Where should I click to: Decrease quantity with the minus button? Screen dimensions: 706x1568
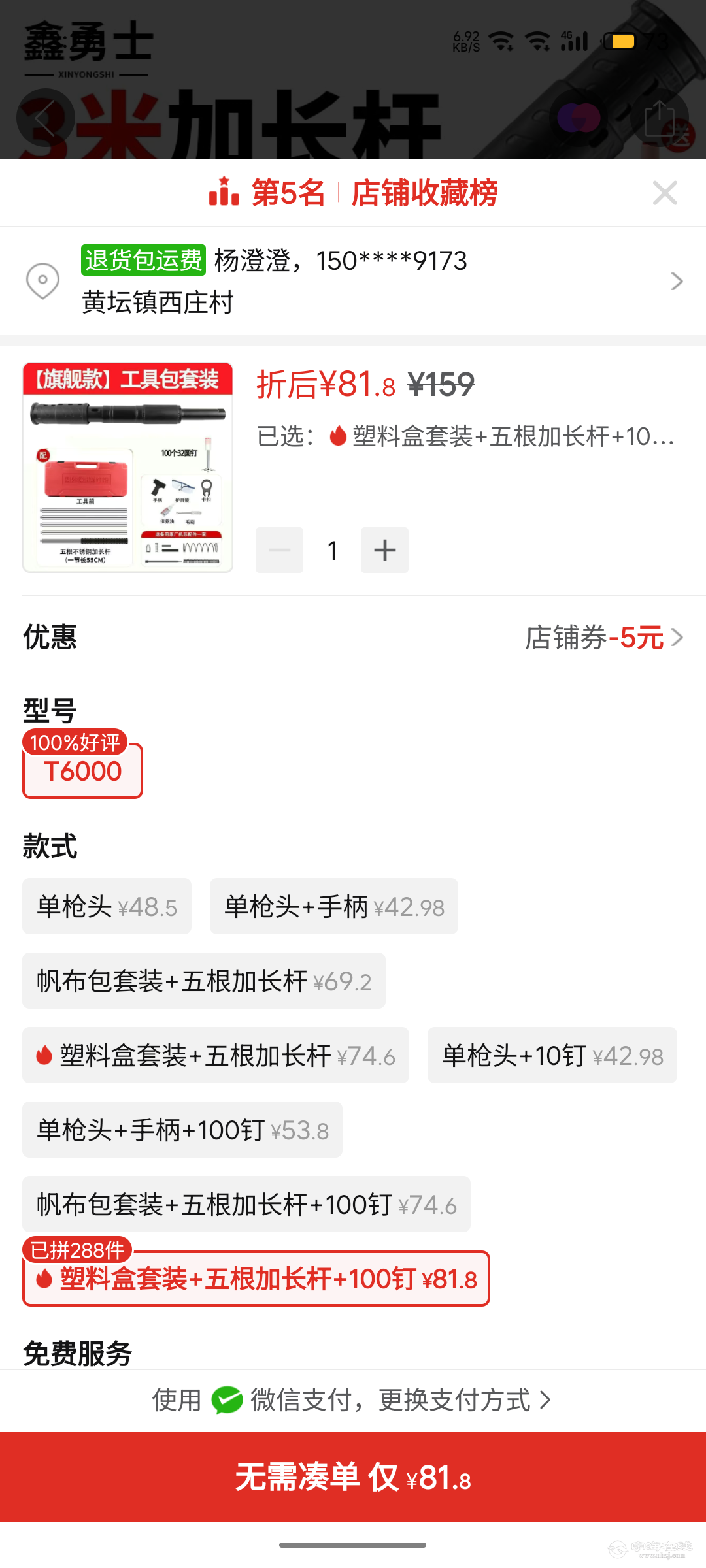[279, 550]
